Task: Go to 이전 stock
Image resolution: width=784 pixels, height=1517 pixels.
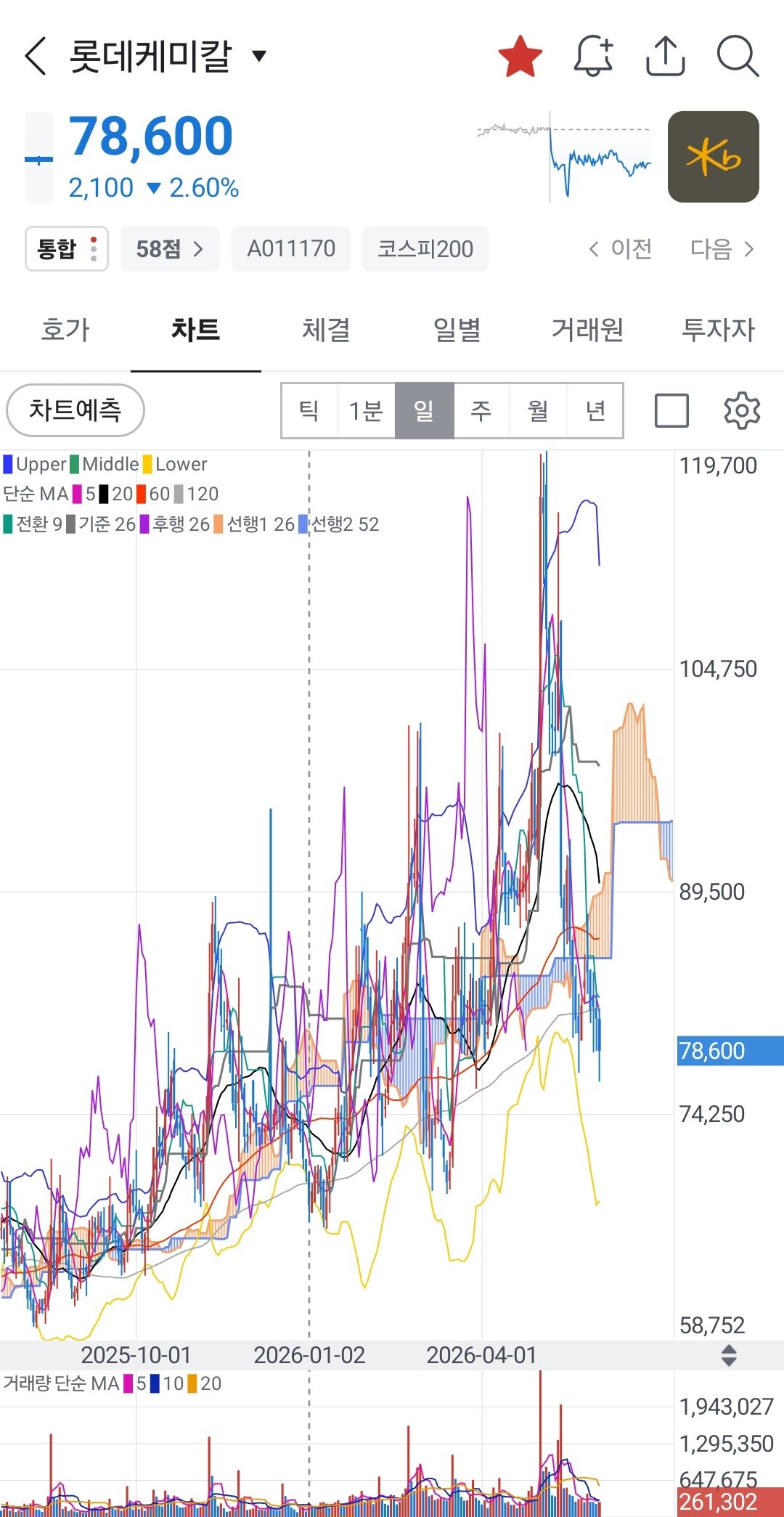Action: coord(620,249)
